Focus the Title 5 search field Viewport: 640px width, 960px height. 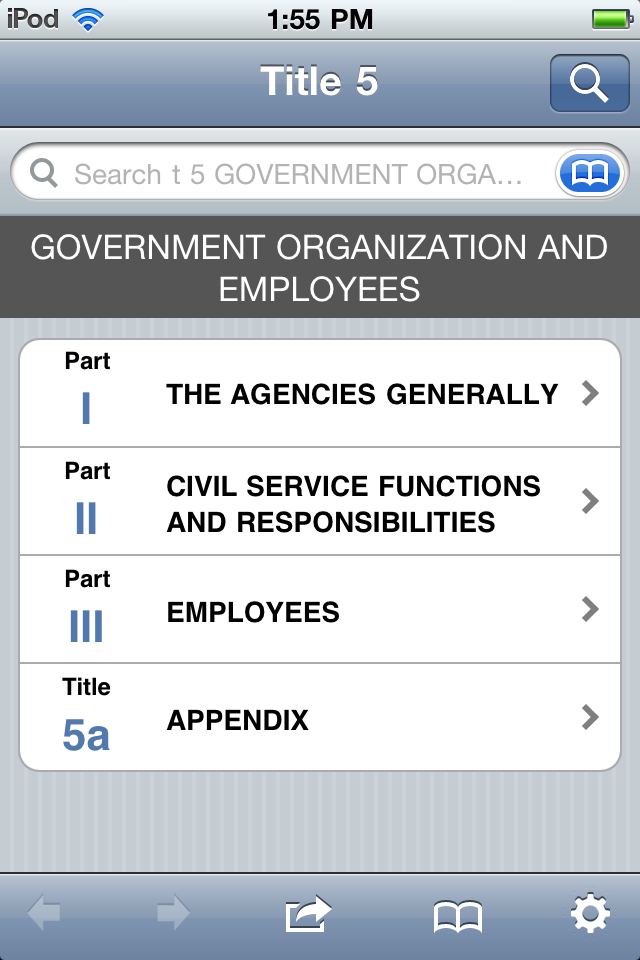pos(300,175)
